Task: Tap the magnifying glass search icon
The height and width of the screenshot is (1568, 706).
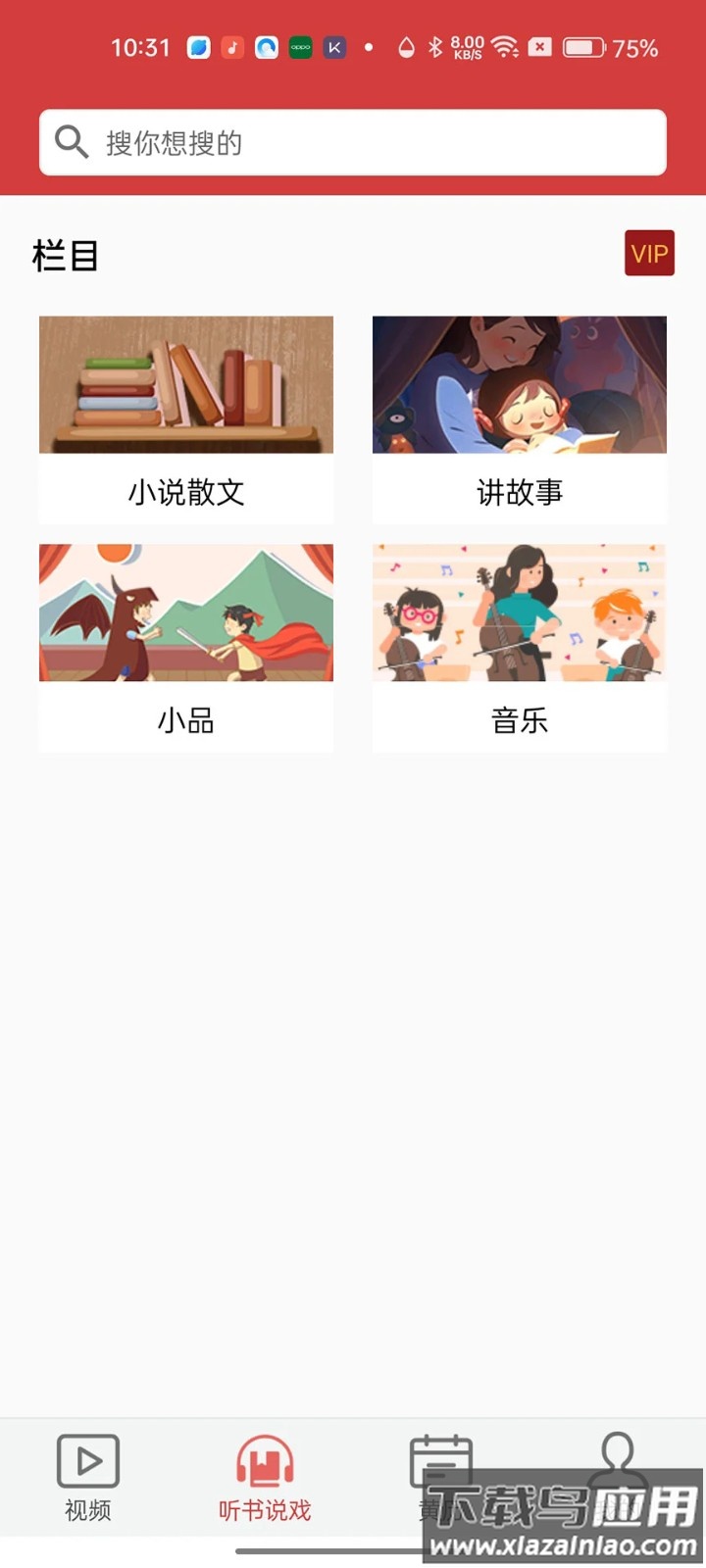Action: (x=71, y=142)
